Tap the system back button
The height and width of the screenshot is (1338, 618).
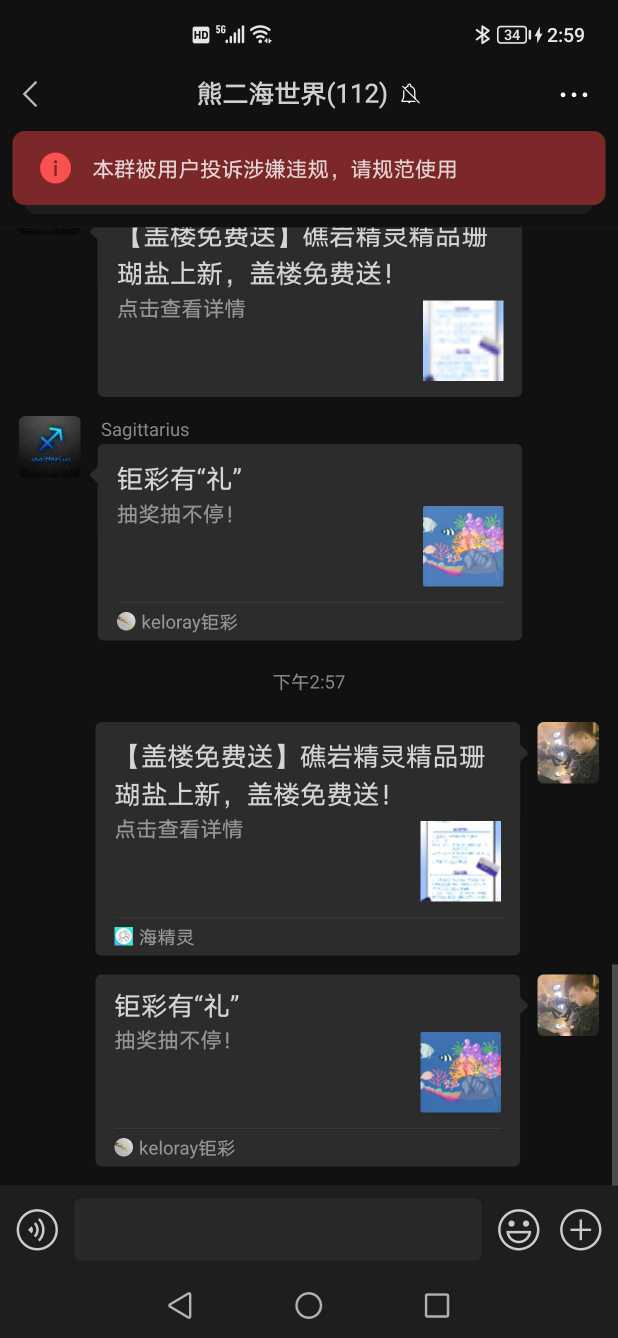pyautogui.click(x=180, y=1305)
